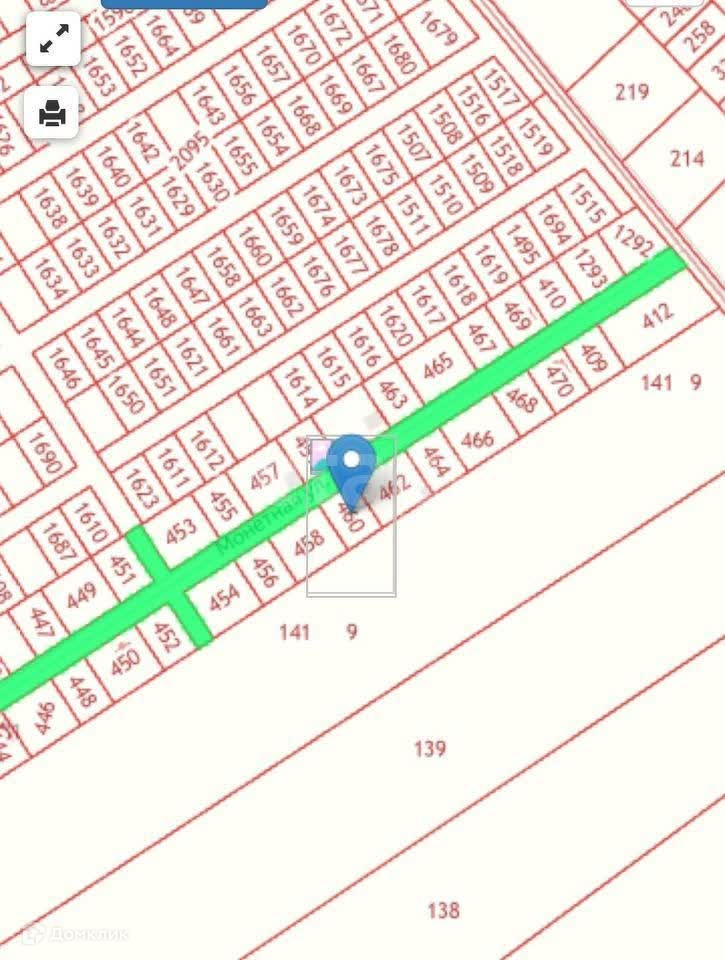This screenshot has height=960, width=725.
Task: Expand the map to fullscreen
Action: [x=53, y=40]
